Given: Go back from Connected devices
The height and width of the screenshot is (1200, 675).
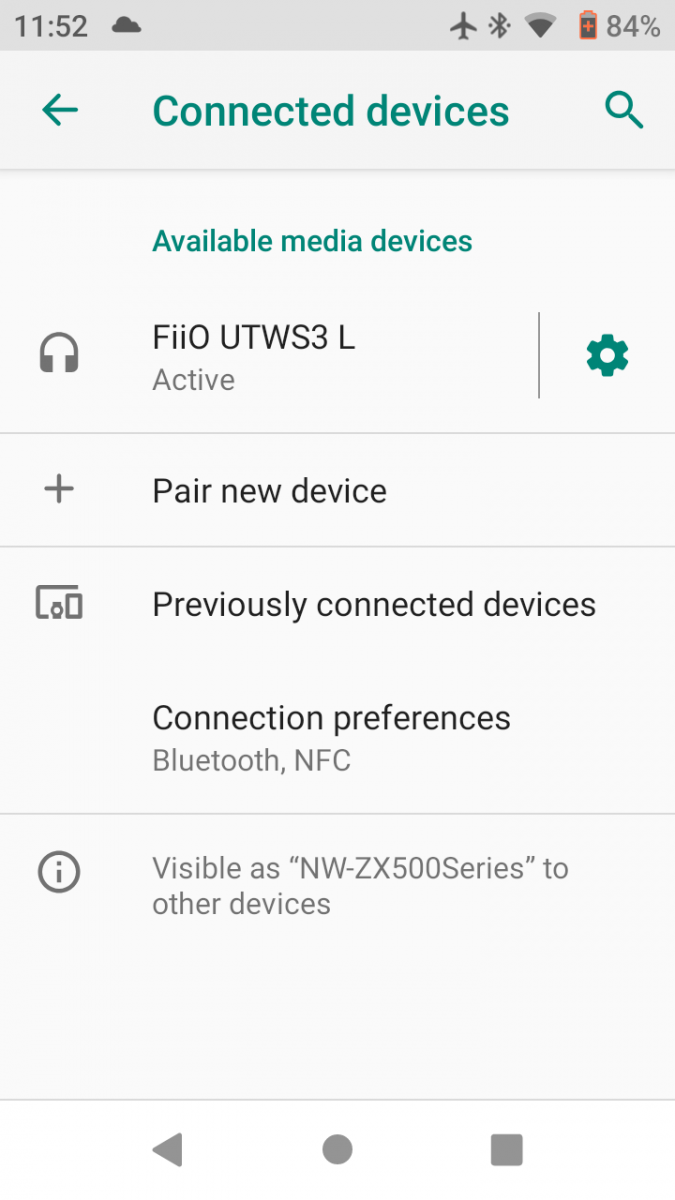Looking at the screenshot, I should tap(60, 110).
